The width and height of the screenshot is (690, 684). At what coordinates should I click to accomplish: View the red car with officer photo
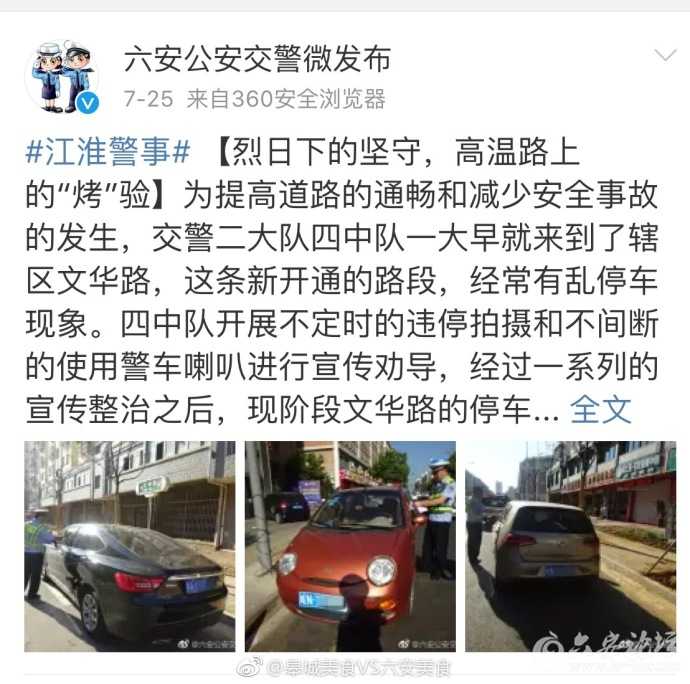[350, 546]
